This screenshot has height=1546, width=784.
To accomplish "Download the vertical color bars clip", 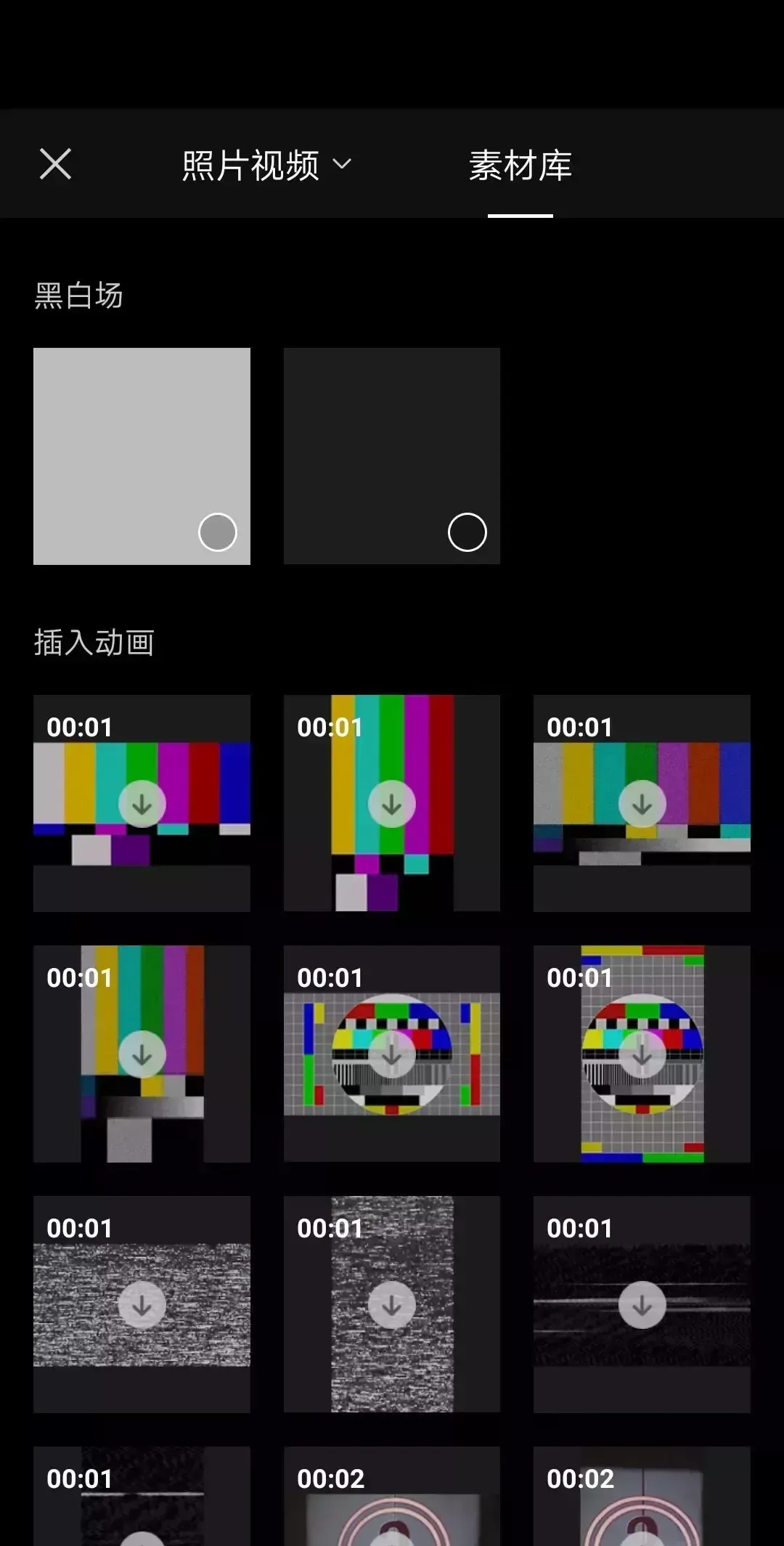I will click(392, 804).
